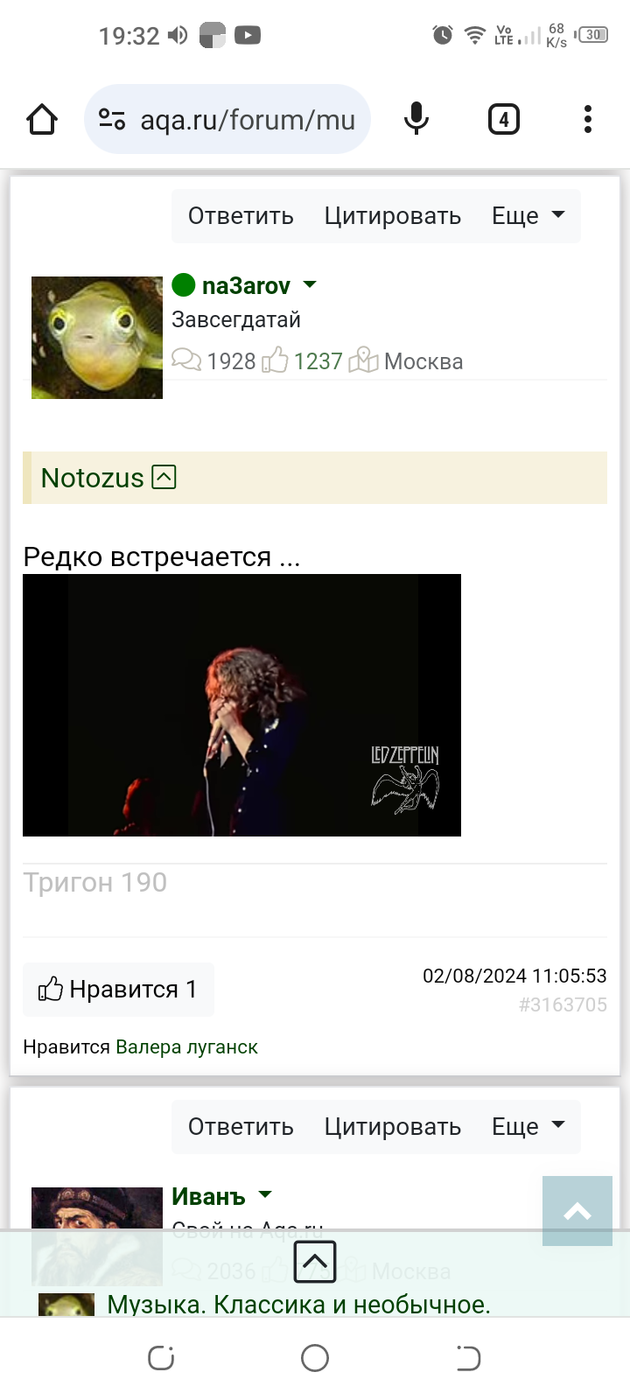630x1400 pixels.
Task: Open the browser overflow menu
Action: (x=588, y=120)
